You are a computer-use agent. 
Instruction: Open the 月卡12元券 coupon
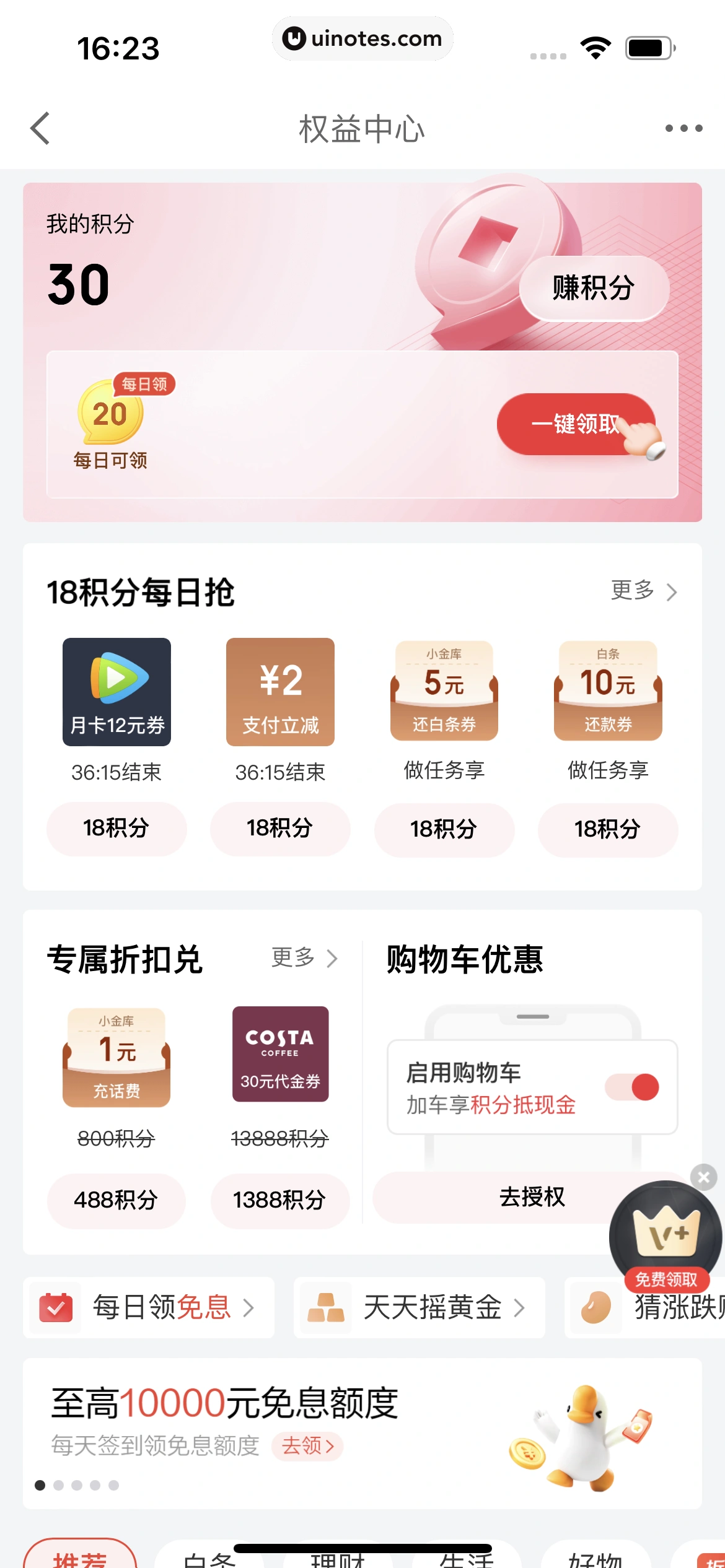pos(116,692)
